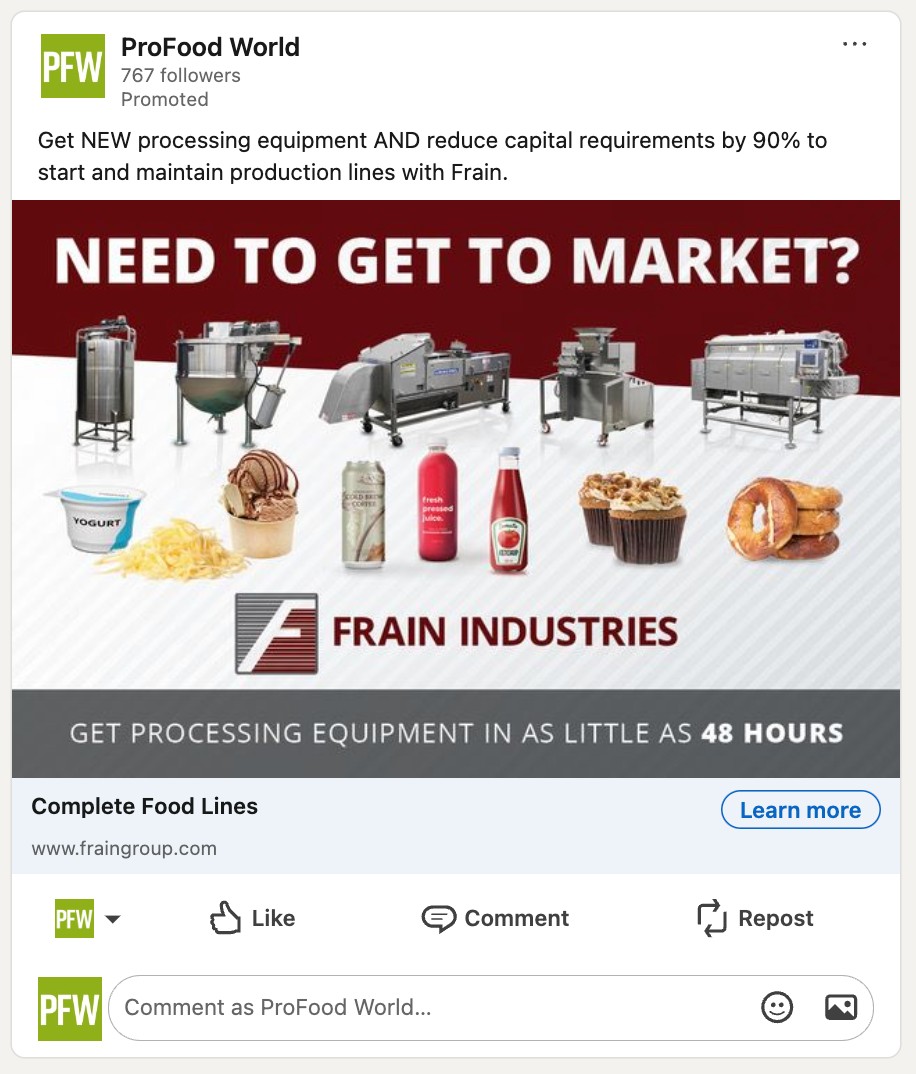916x1074 pixels.
Task: Focus the Comment as ProFood World field
Action: pos(430,1007)
